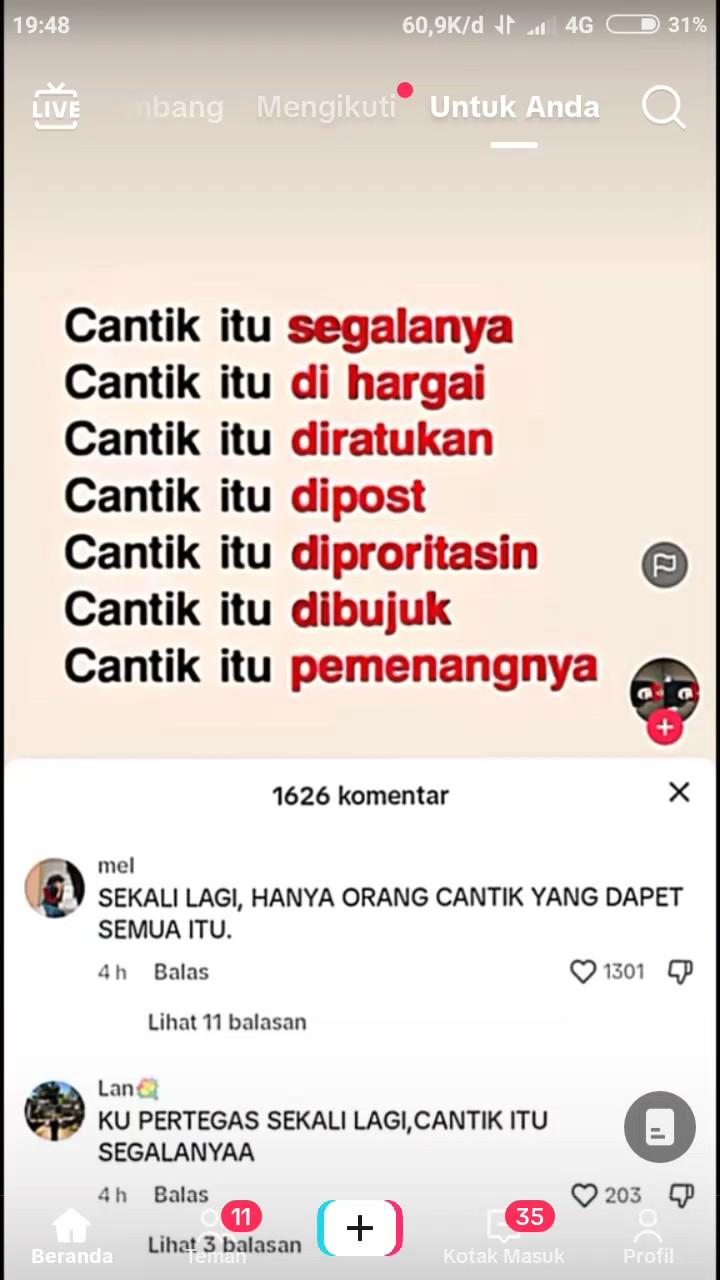Go to the Beranda tab
Screen dimensions: 720x1280
[71, 1236]
